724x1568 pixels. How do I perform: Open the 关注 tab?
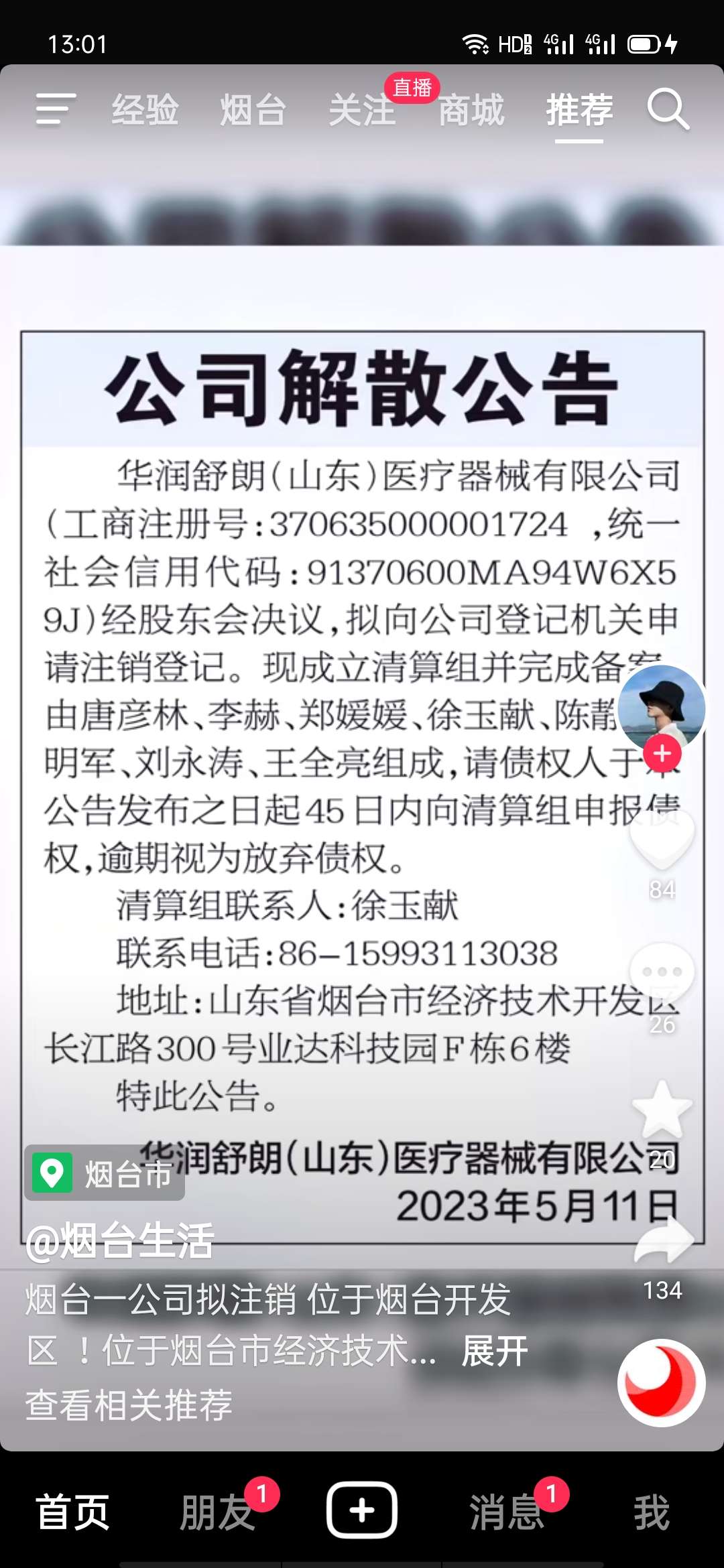click(x=362, y=110)
